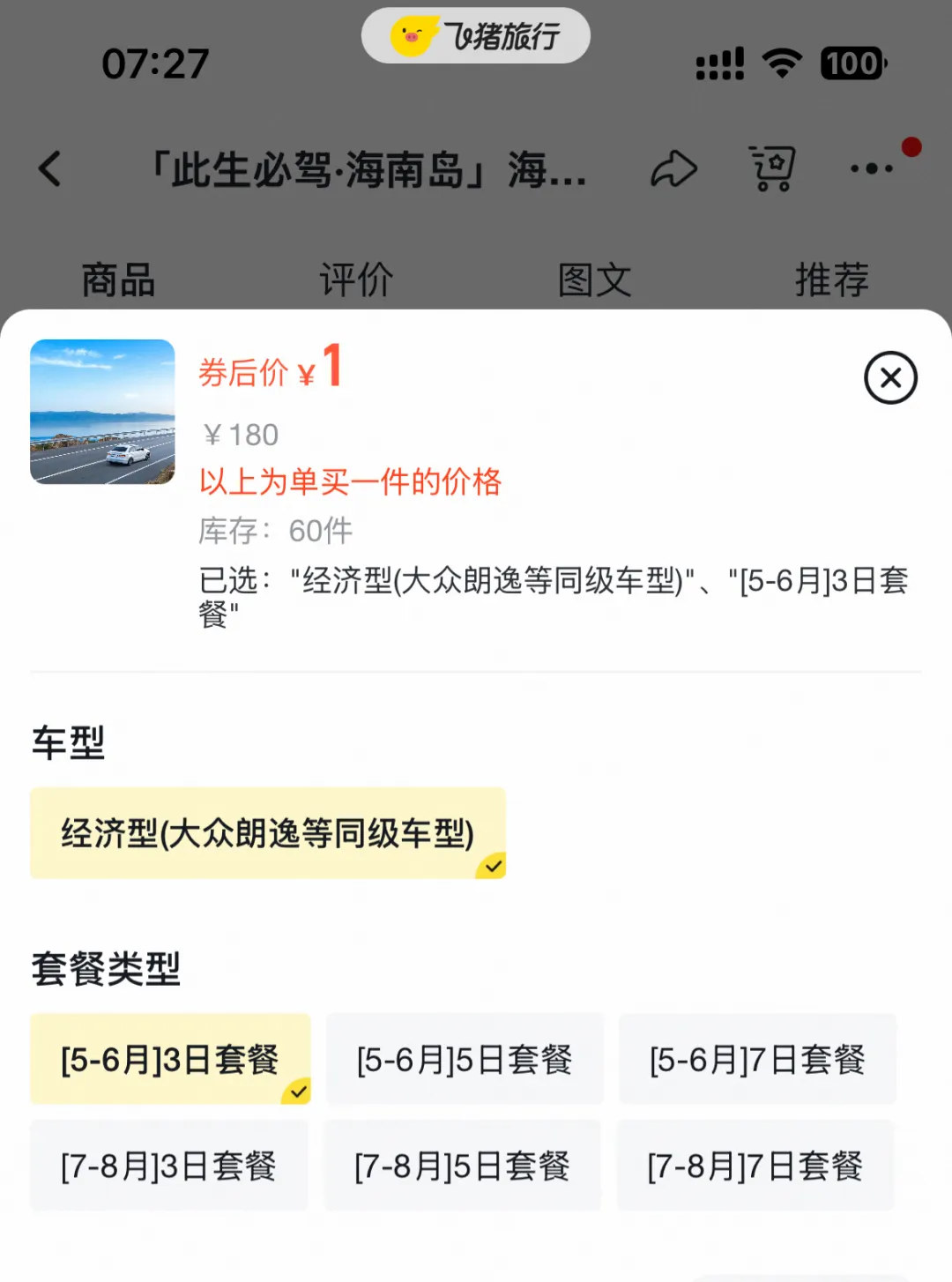Select the [7-8月]5日套餐 package
This screenshot has height=1282, width=952.
pyautogui.click(x=462, y=1166)
